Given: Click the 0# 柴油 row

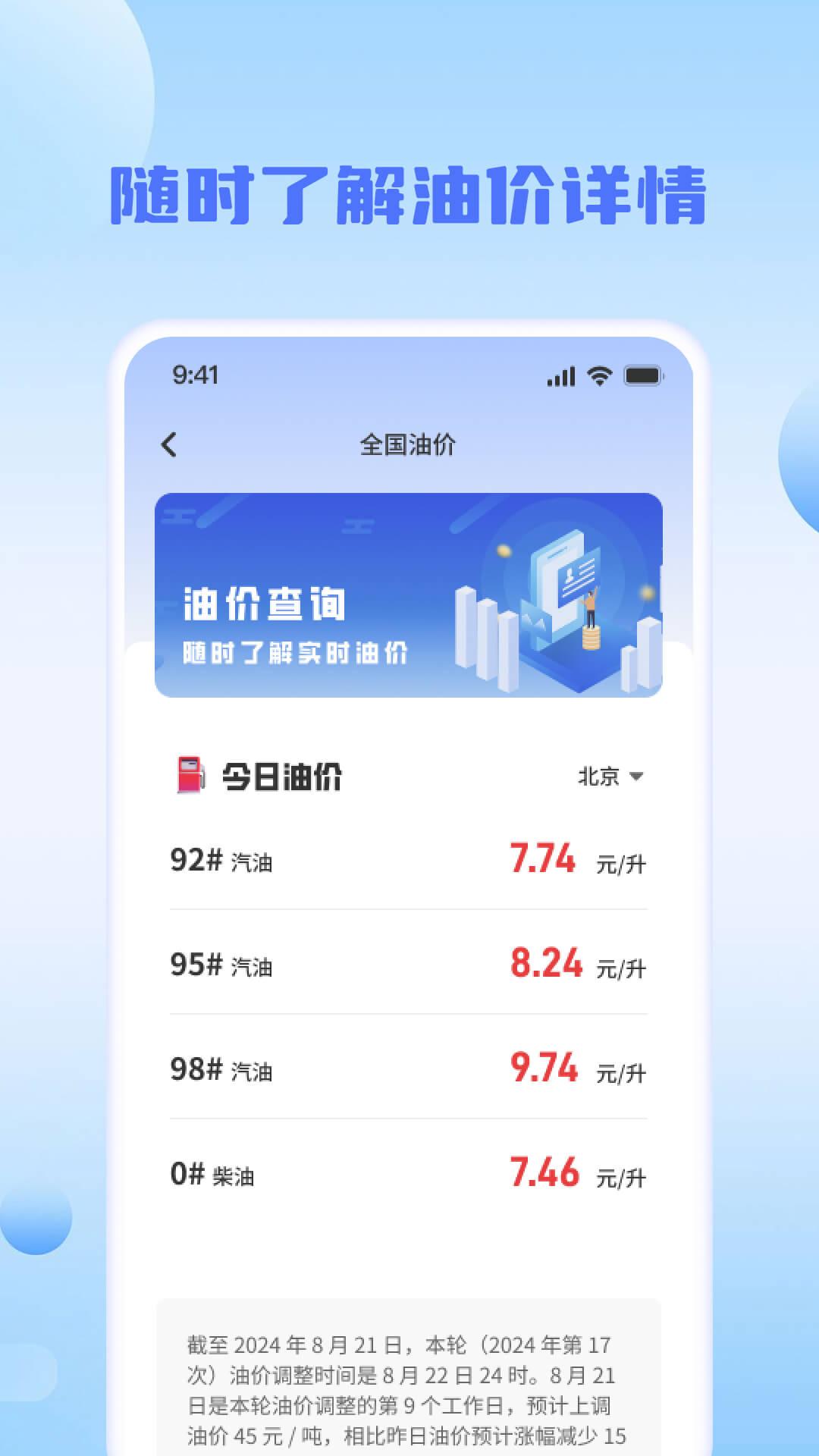Looking at the screenshot, I should (x=409, y=1174).
